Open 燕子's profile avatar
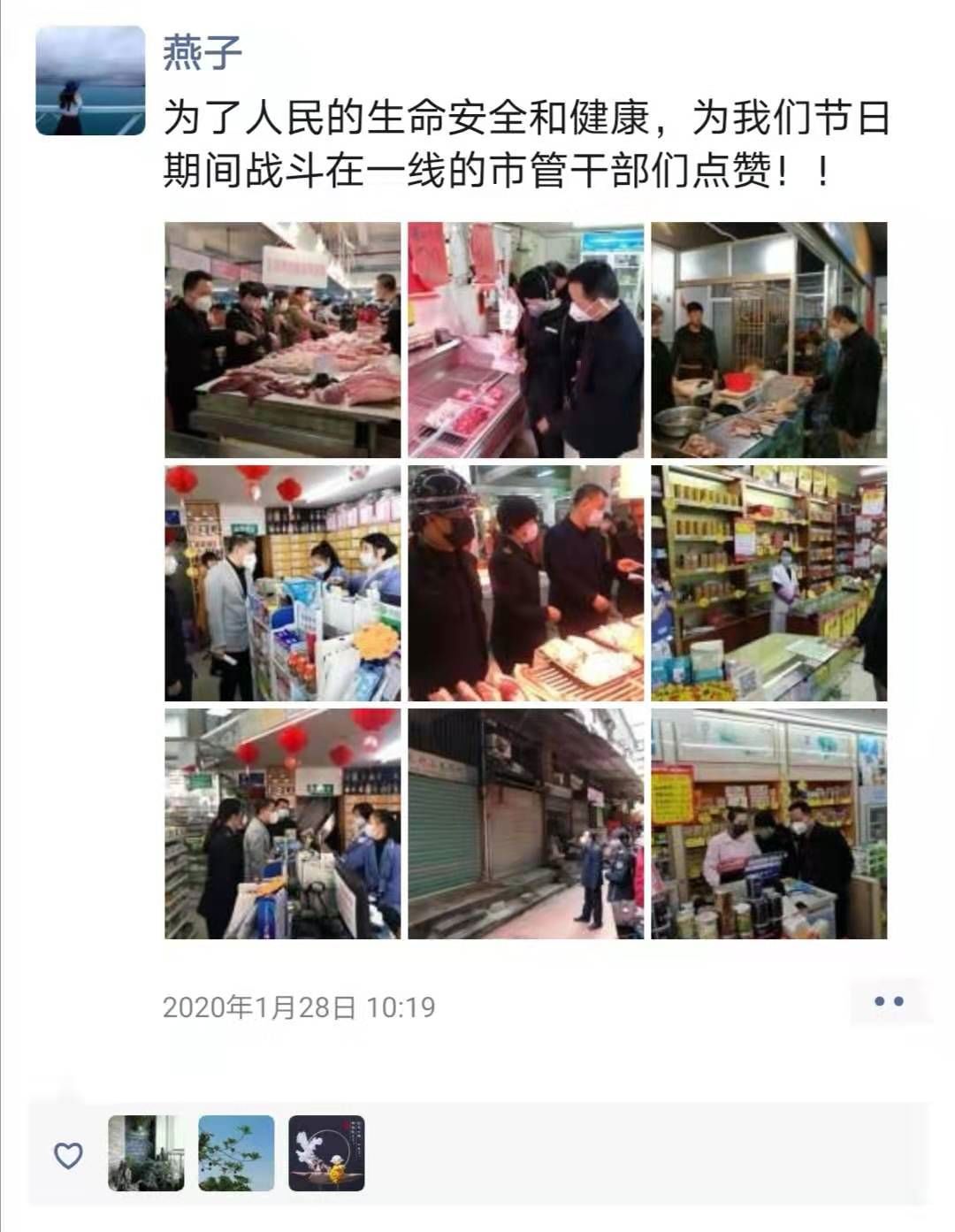Viewport: 955px width, 1232px height. tap(90, 80)
